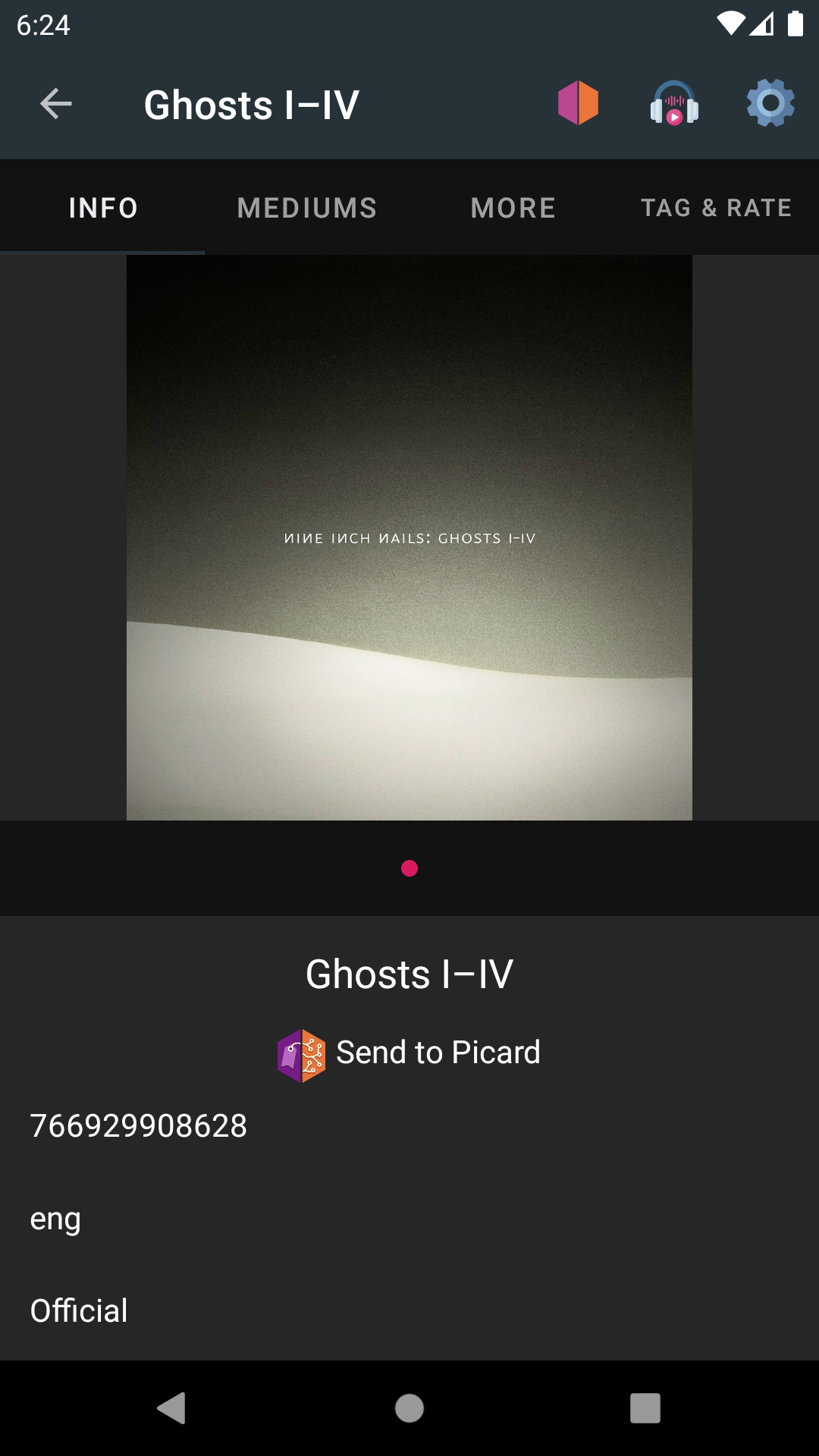The height and width of the screenshot is (1456, 819).
Task: Tap the system home button
Action: (x=409, y=1409)
